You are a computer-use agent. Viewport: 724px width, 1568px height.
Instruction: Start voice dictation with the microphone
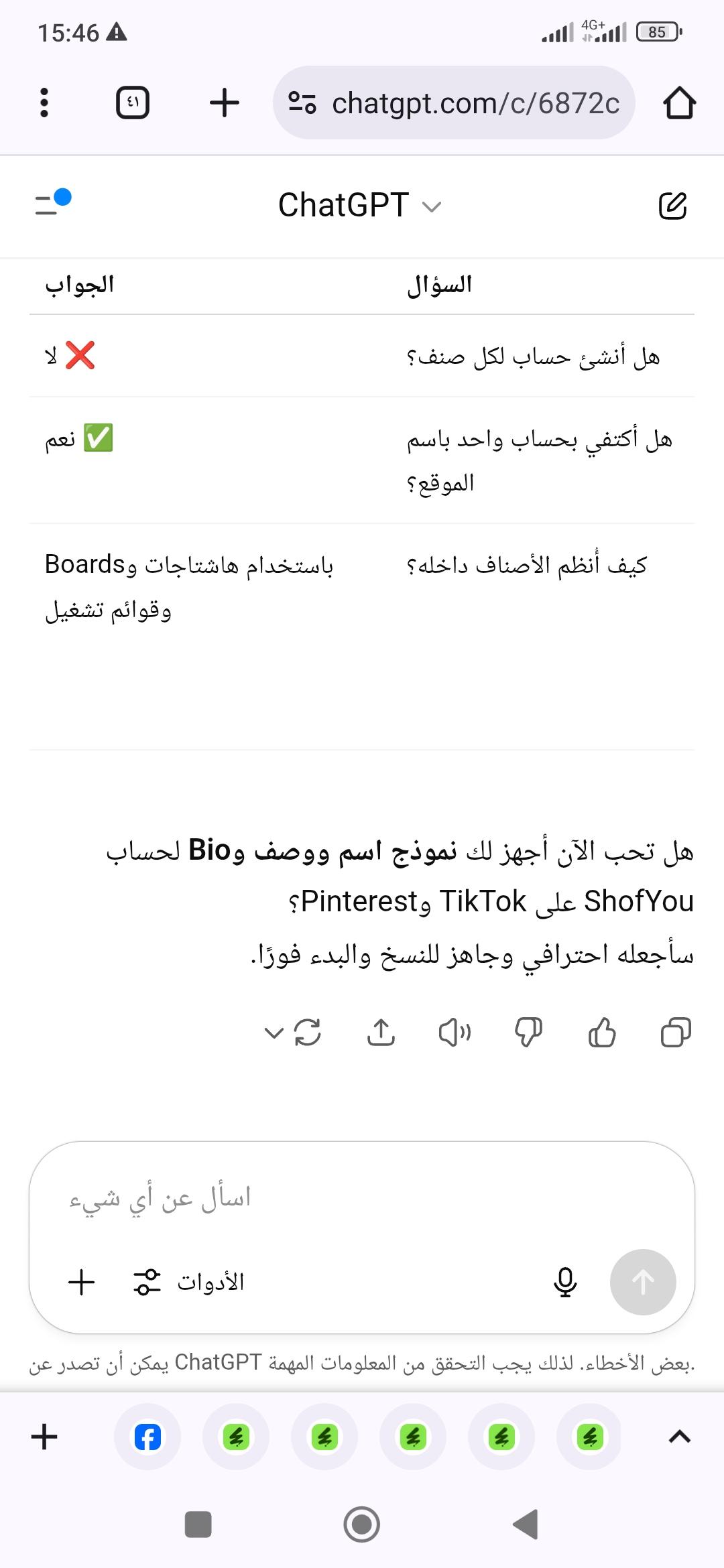(x=565, y=1282)
